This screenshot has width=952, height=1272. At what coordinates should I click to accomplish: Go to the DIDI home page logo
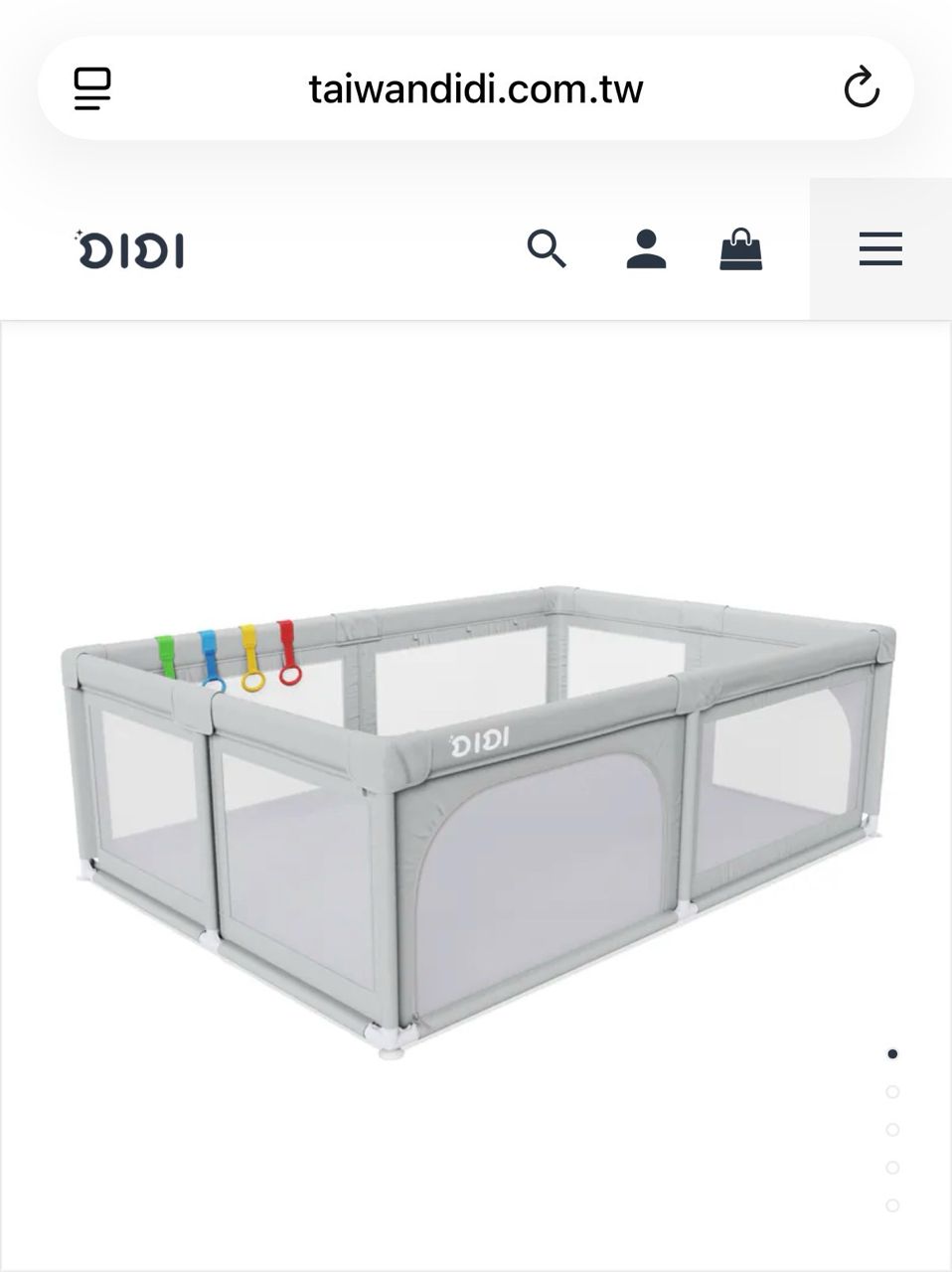point(130,249)
